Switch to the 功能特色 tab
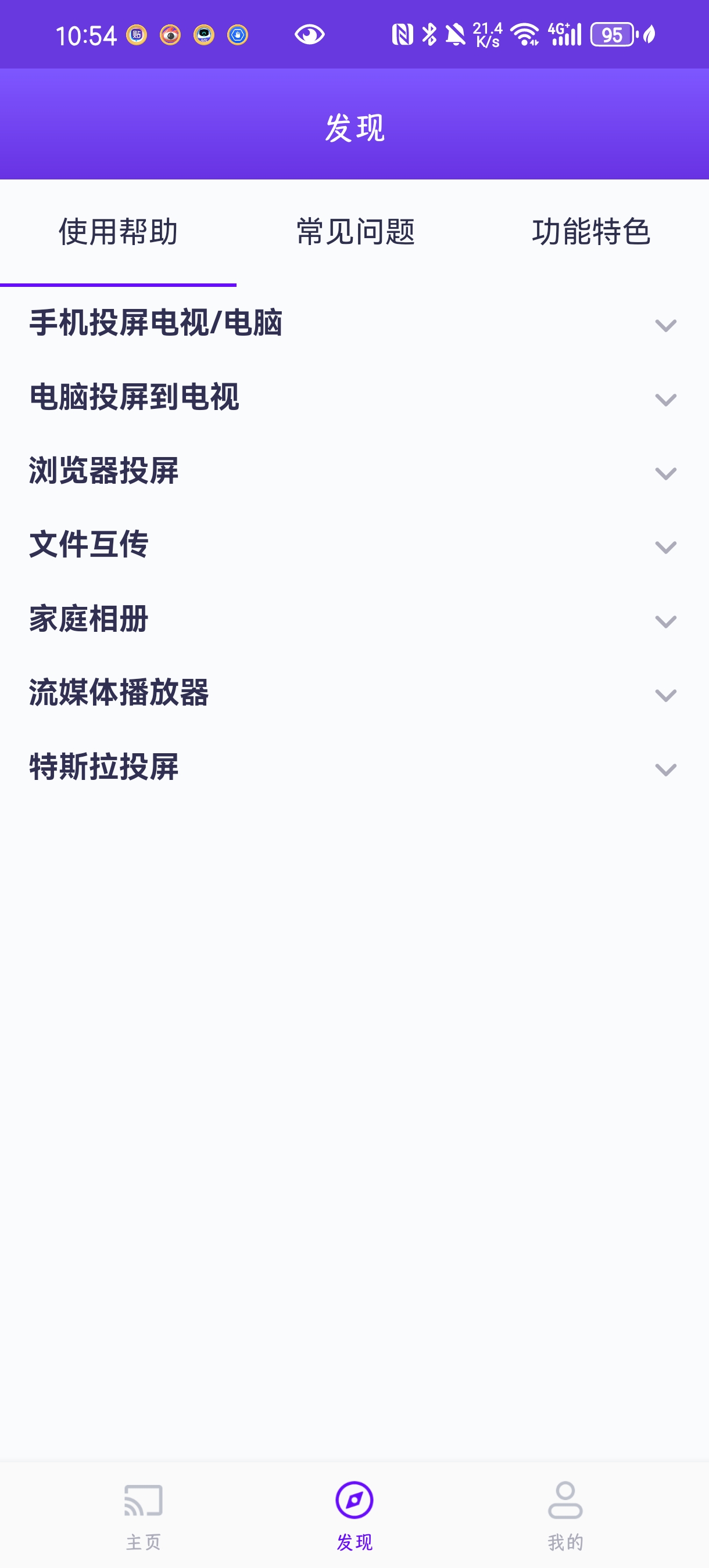 [x=591, y=232]
